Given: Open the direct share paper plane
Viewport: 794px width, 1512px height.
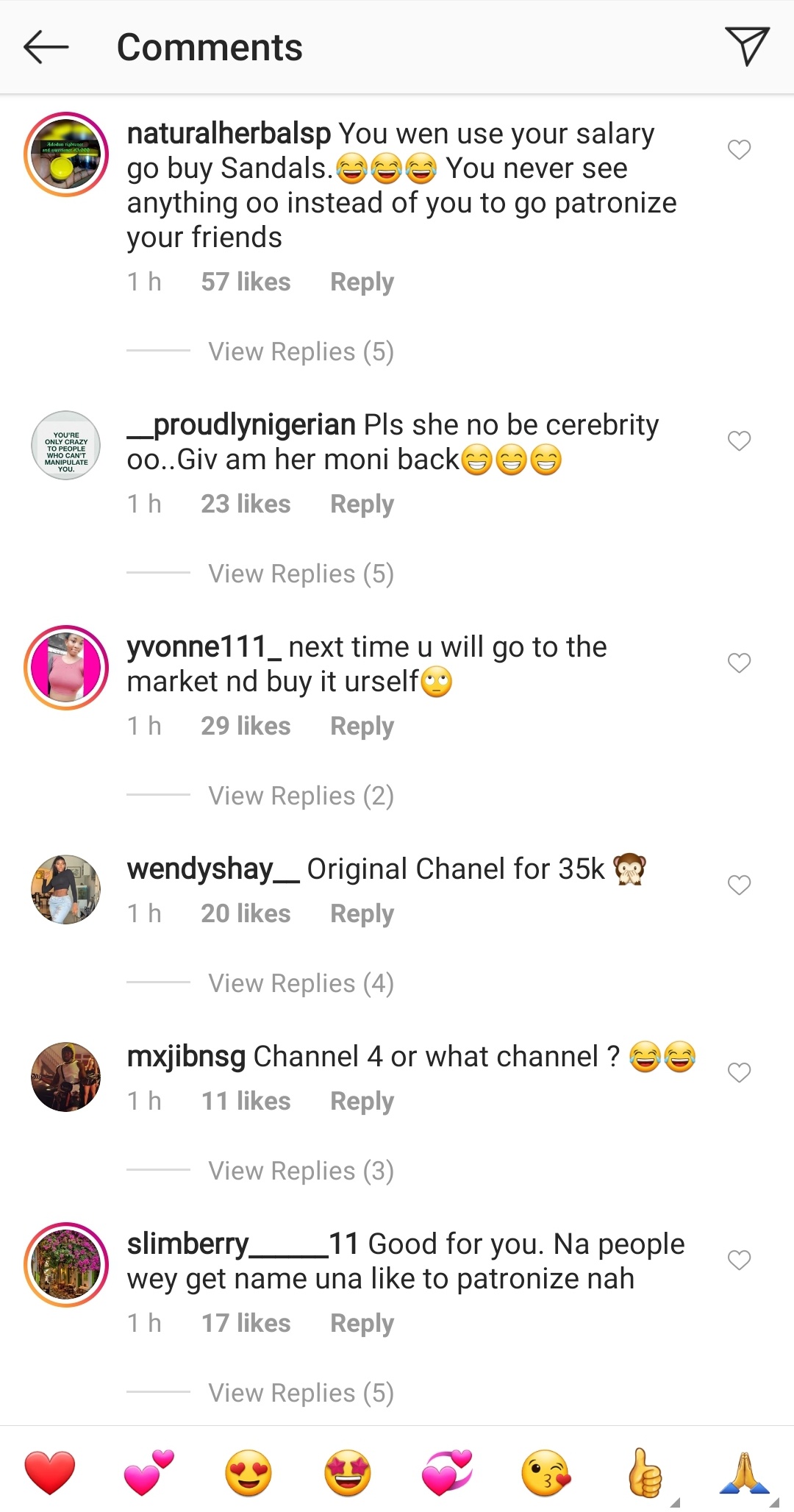Looking at the screenshot, I should [x=747, y=46].
